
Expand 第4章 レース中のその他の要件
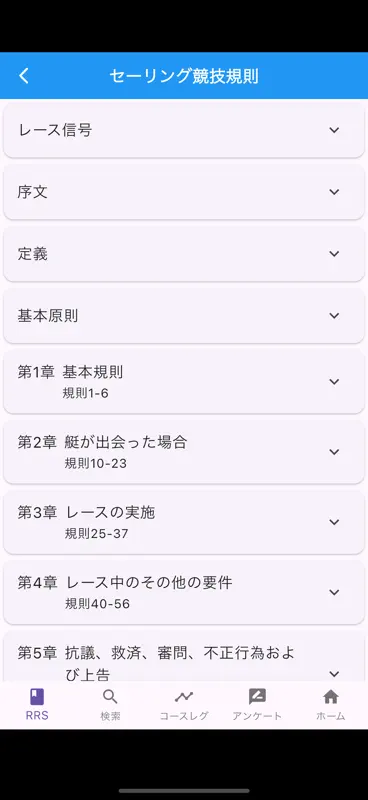point(184,592)
